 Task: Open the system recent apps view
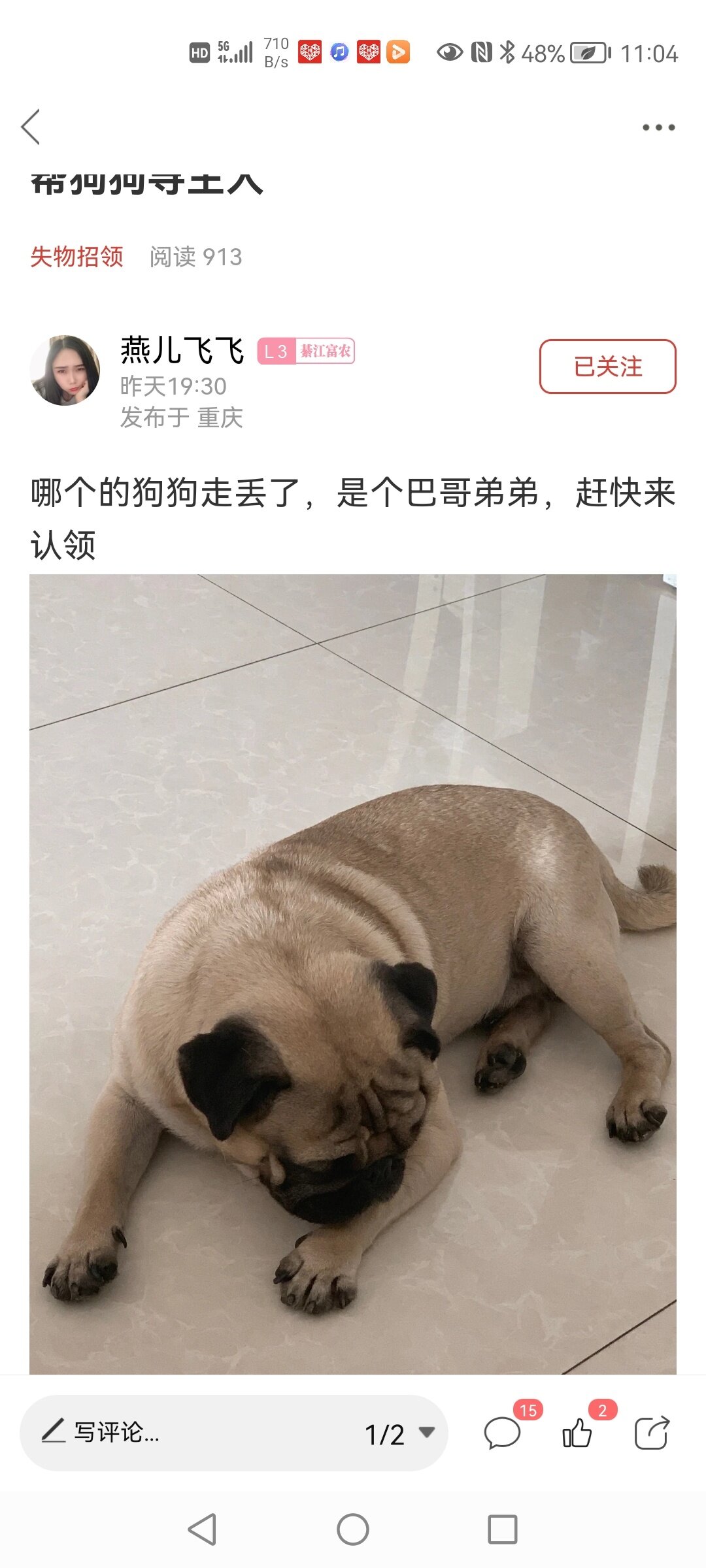coord(502,1529)
